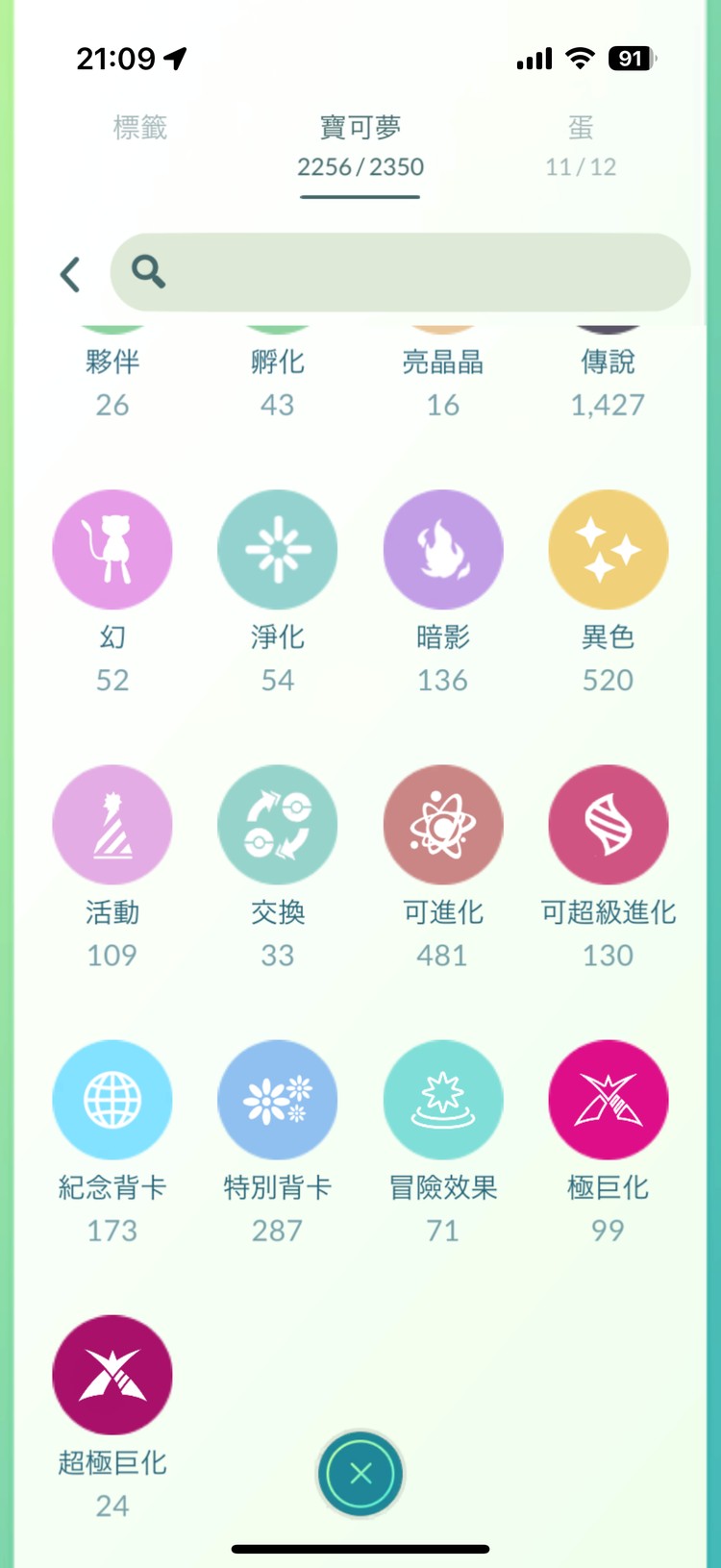Viewport: 721px width, 1568px height.
Task: Open the 淨化 (Purified) filter
Action: [x=278, y=549]
